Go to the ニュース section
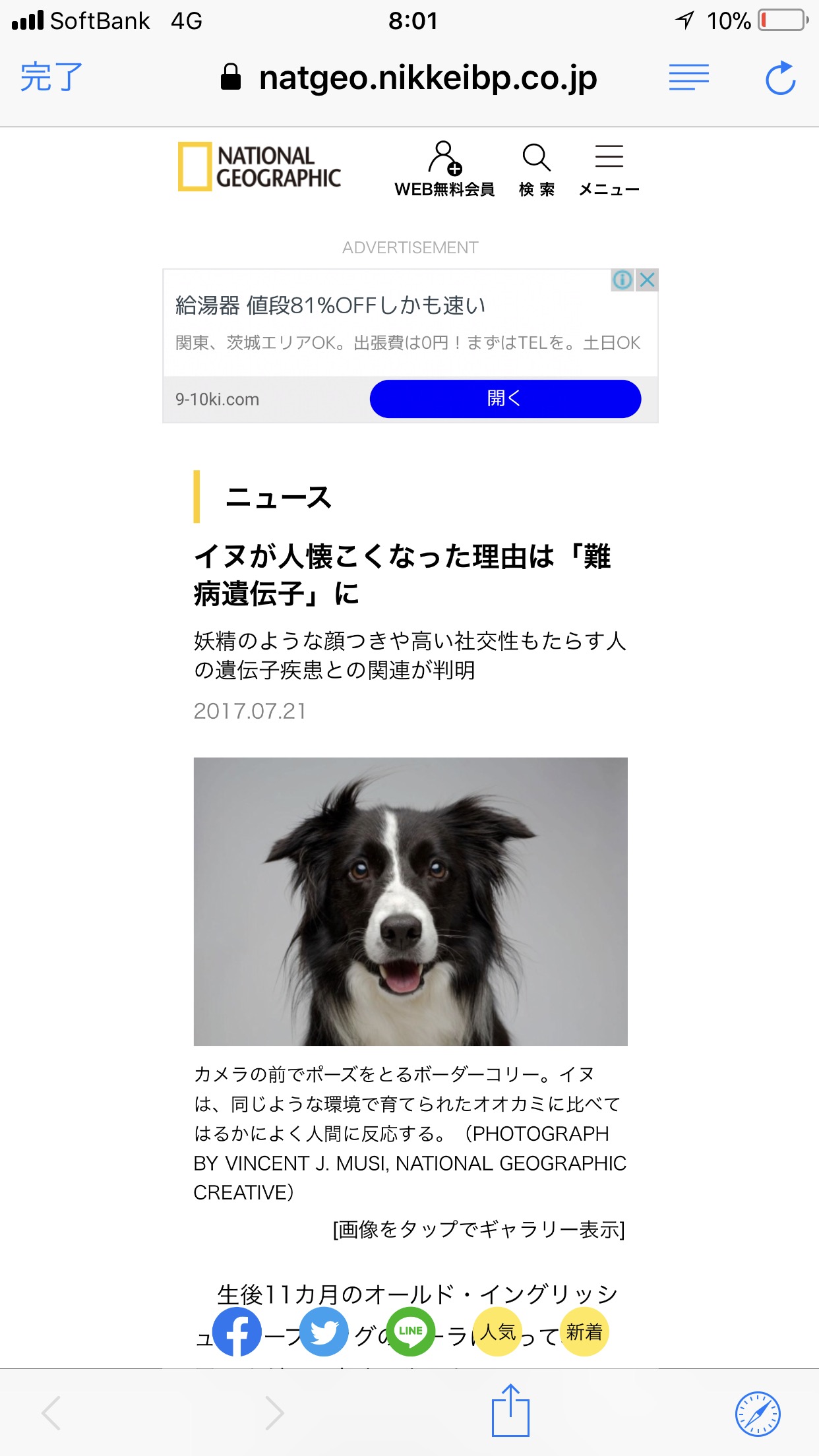The image size is (819, 1456). pos(278,497)
